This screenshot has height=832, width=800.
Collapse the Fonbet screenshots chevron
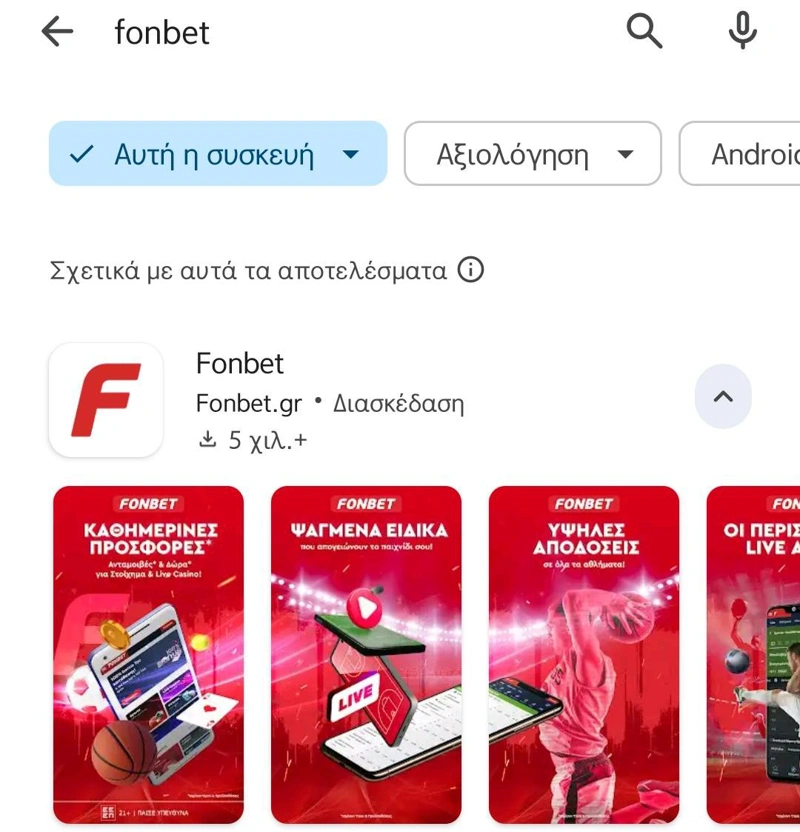[x=722, y=397]
